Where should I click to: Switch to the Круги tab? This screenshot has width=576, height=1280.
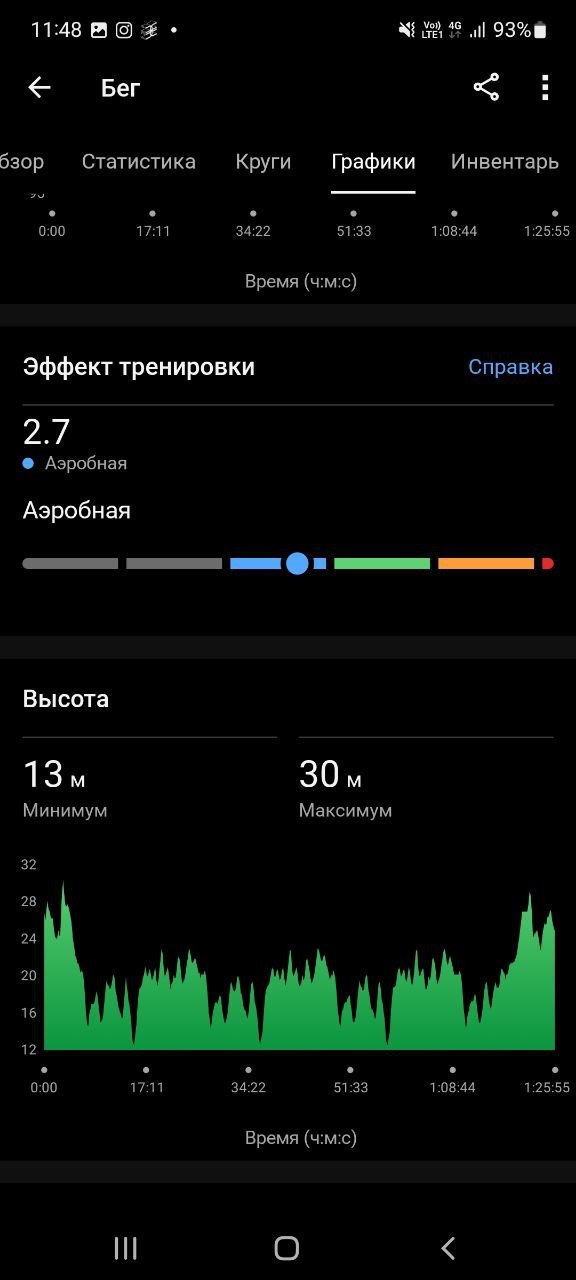tap(263, 161)
